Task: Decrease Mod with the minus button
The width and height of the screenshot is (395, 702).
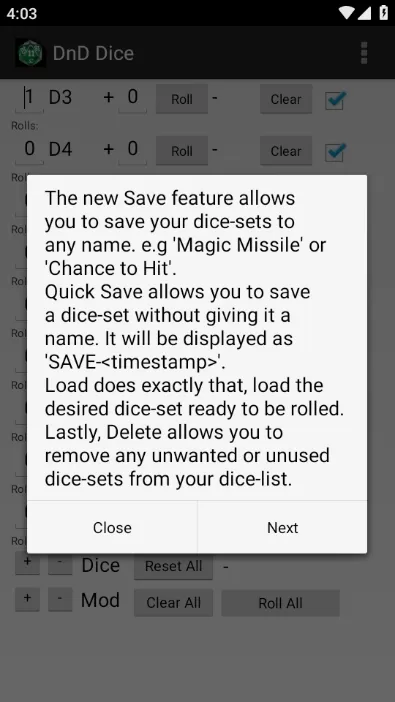Action: click(x=60, y=599)
